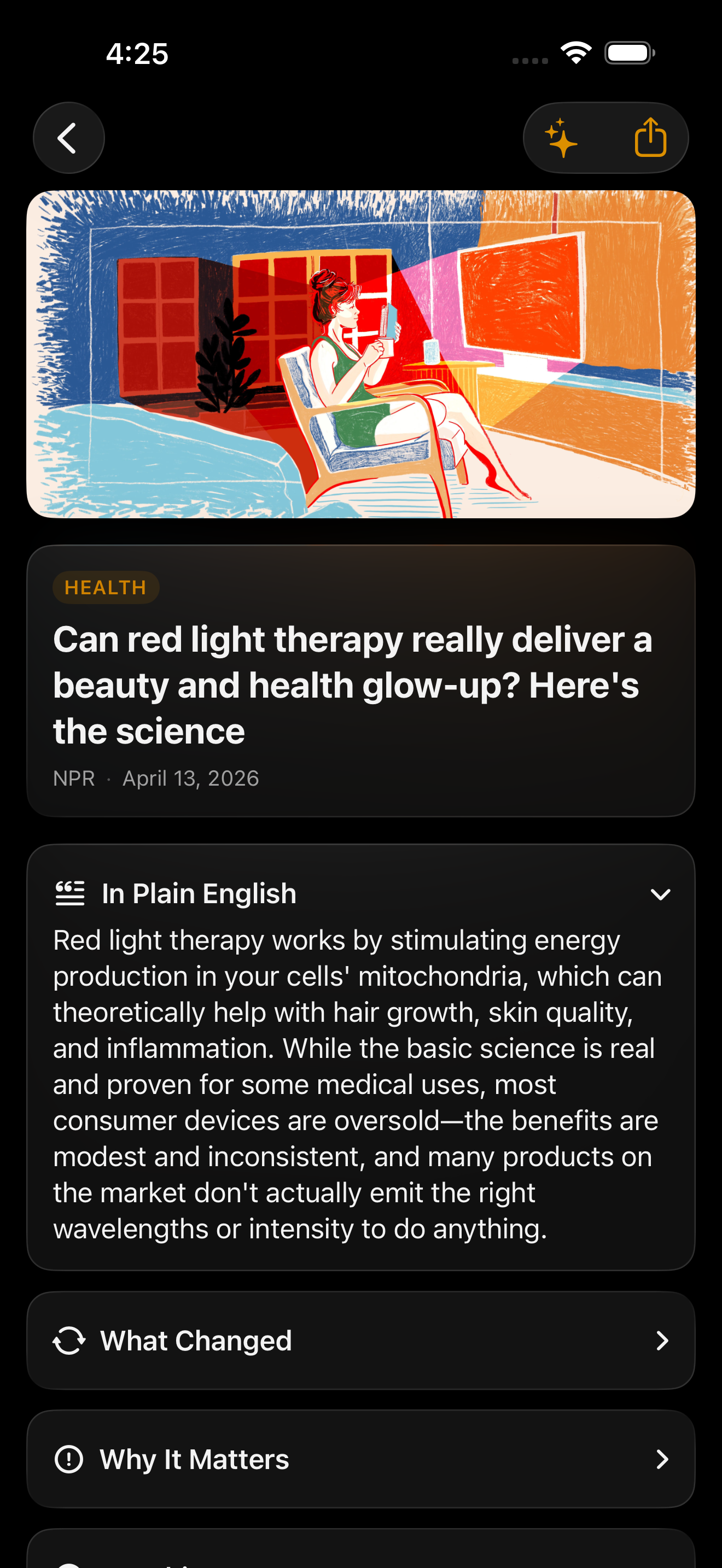722x1568 pixels.
Task: Tap the 4:25 time in the status bar
Action: [135, 54]
